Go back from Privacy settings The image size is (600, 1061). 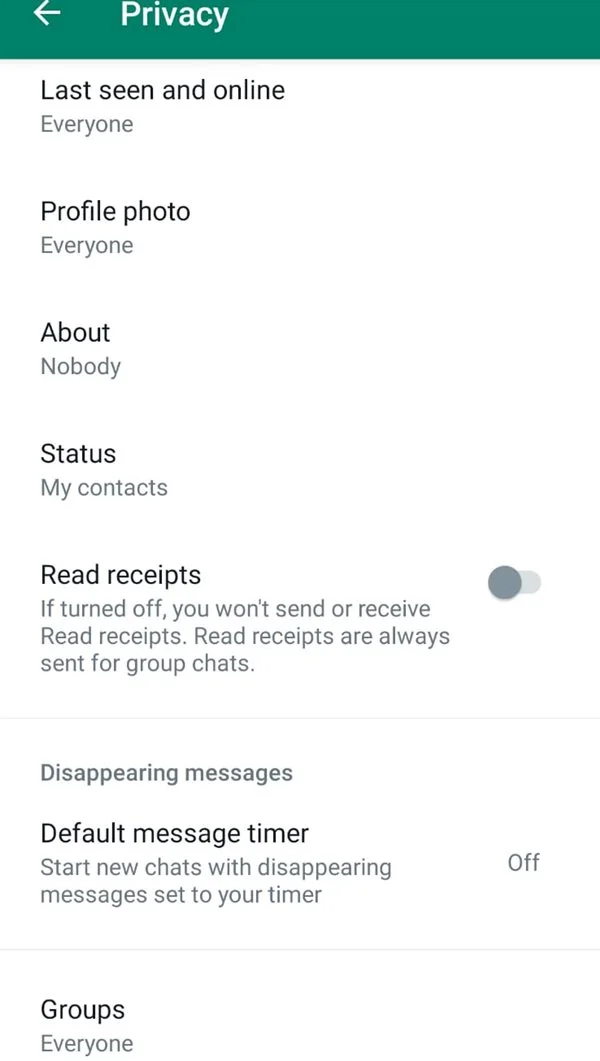coord(47,14)
